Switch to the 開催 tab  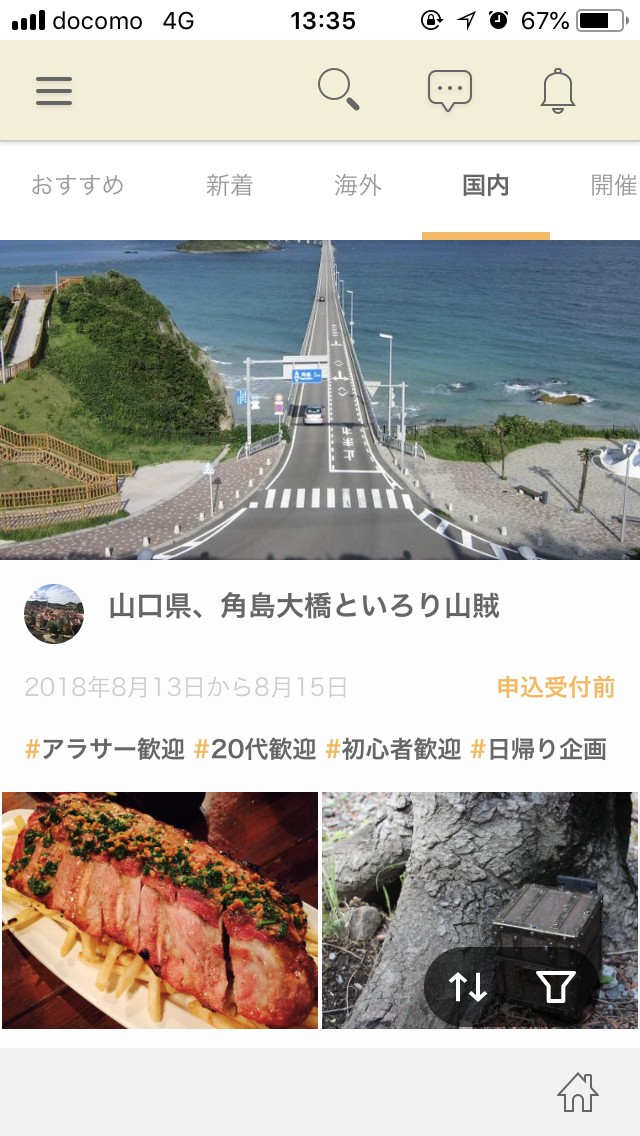tap(613, 185)
